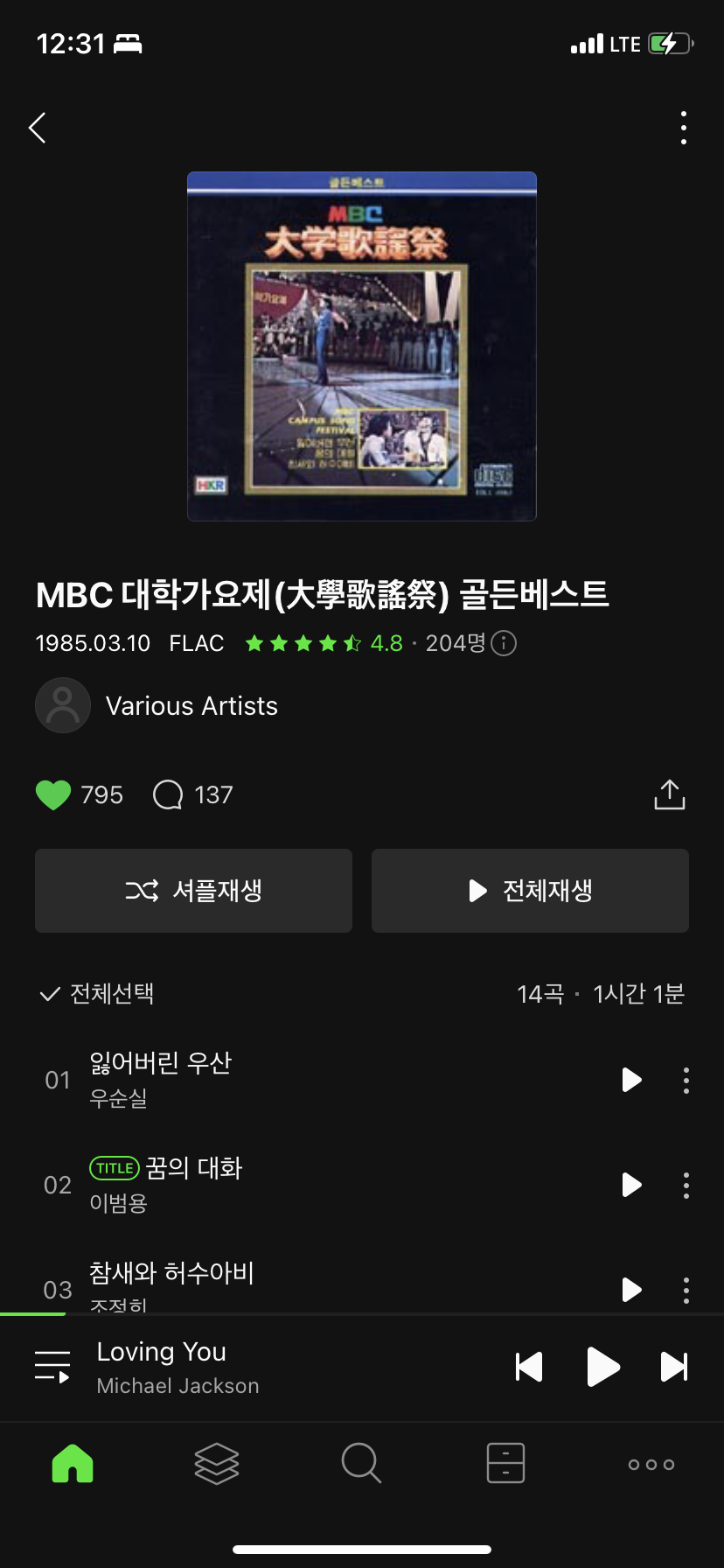The height and width of the screenshot is (1568, 724).
Task: Open more options for 꿈의 대화
Action: (x=686, y=1185)
